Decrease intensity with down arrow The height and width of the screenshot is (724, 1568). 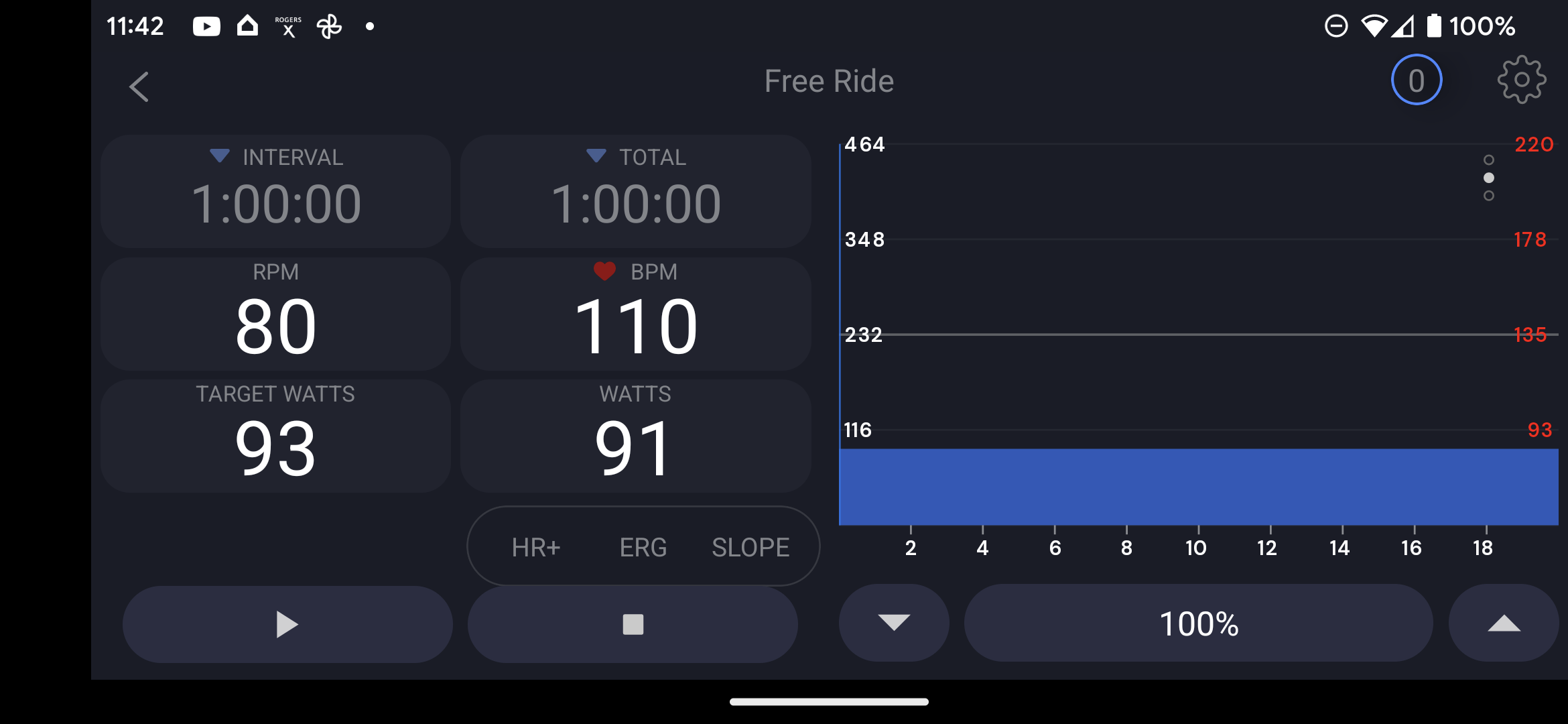coord(894,623)
